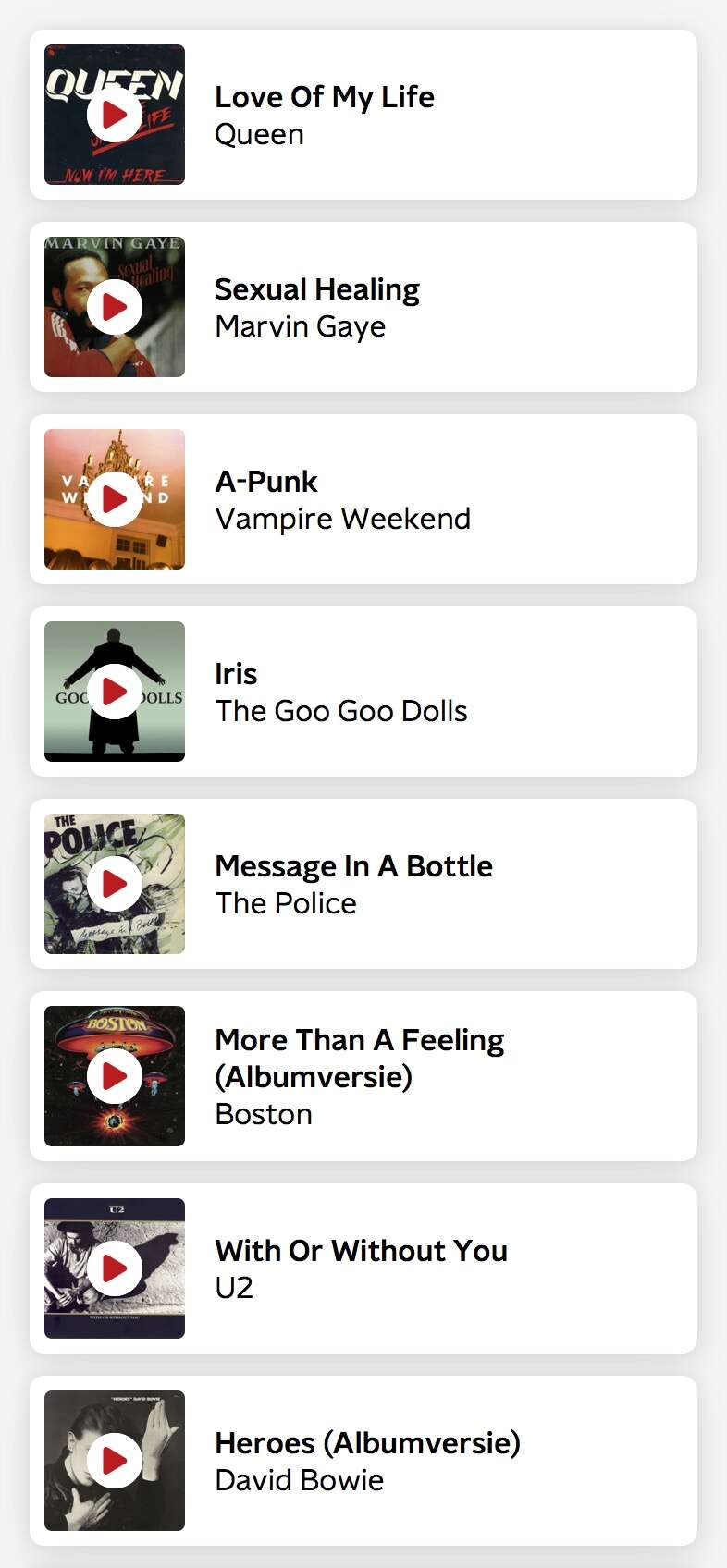Play A-Punk by Vampire Weekend
The image size is (727, 1568).
click(115, 499)
